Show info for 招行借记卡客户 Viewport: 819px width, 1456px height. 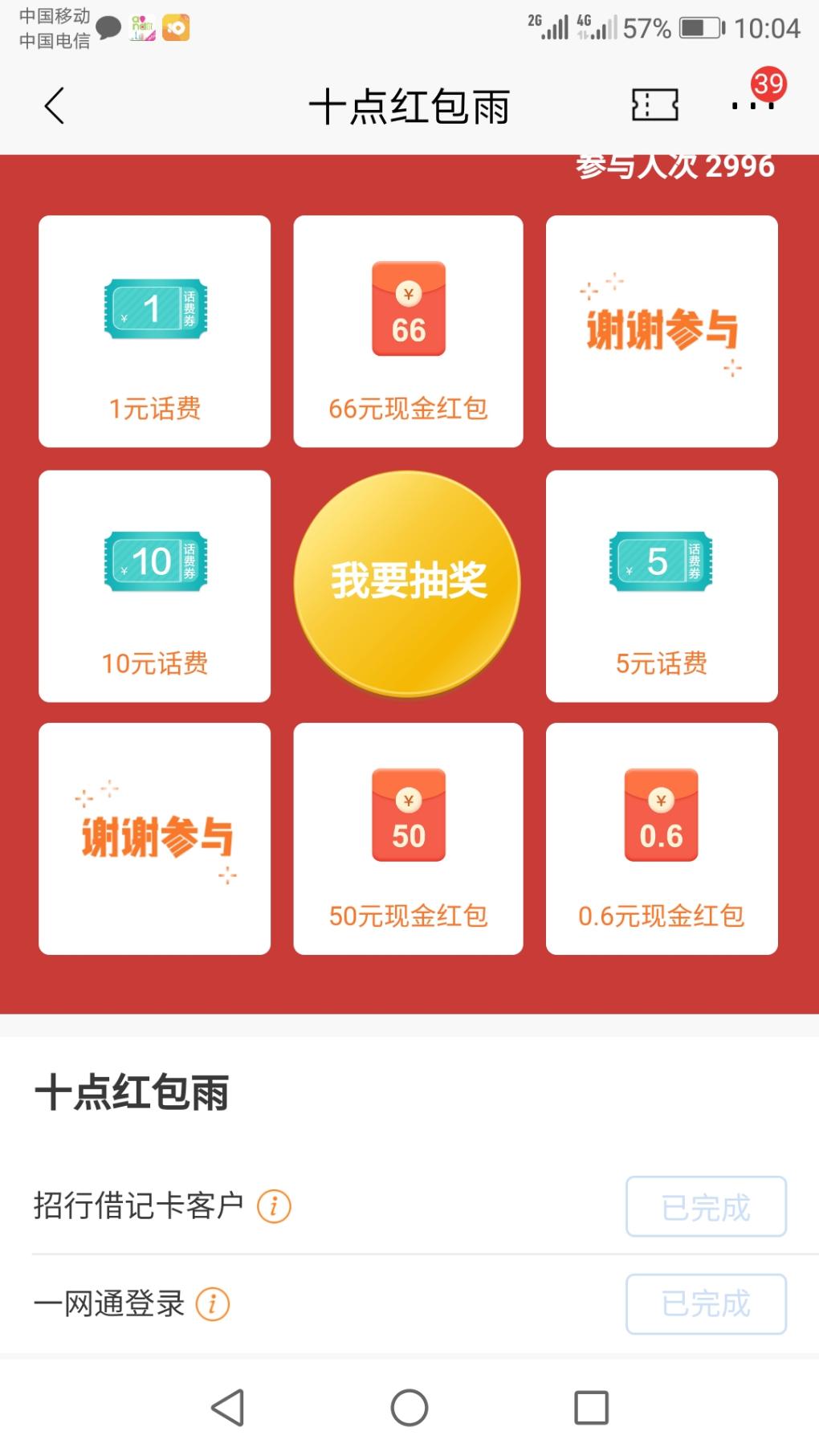pos(274,1206)
